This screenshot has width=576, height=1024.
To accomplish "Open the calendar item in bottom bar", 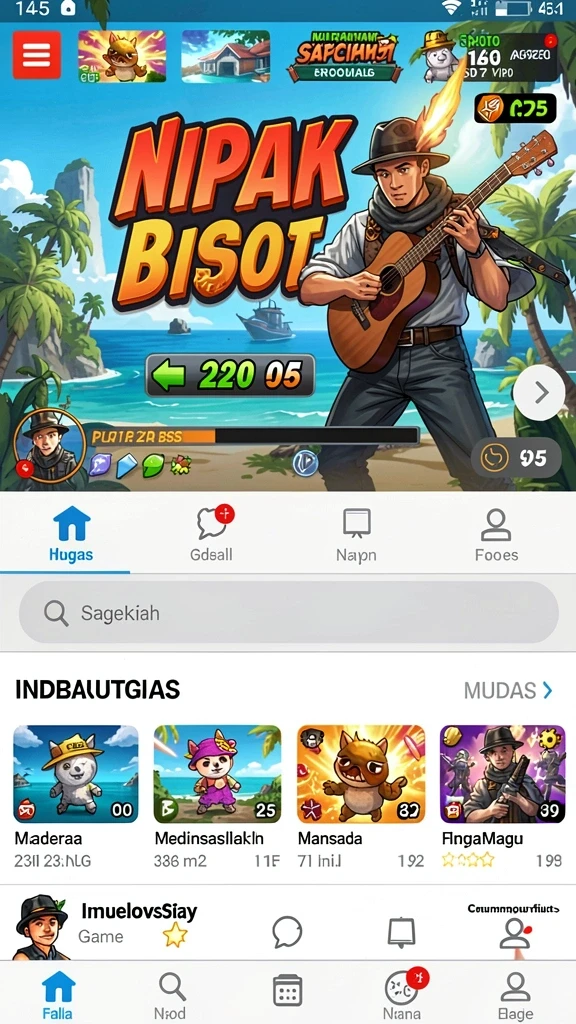I will pos(287,991).
